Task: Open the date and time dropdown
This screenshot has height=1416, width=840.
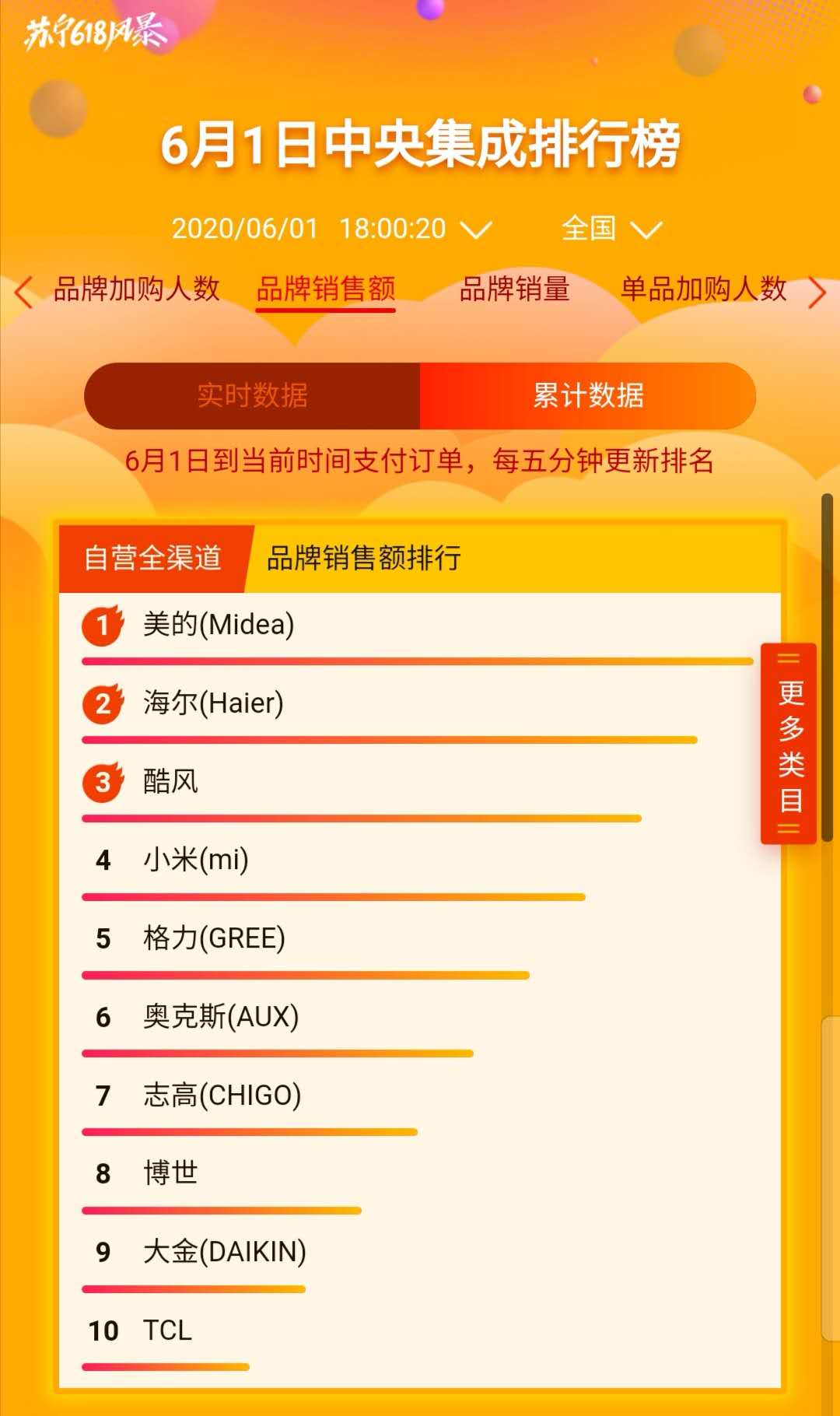Action: [x=332, y=229]
